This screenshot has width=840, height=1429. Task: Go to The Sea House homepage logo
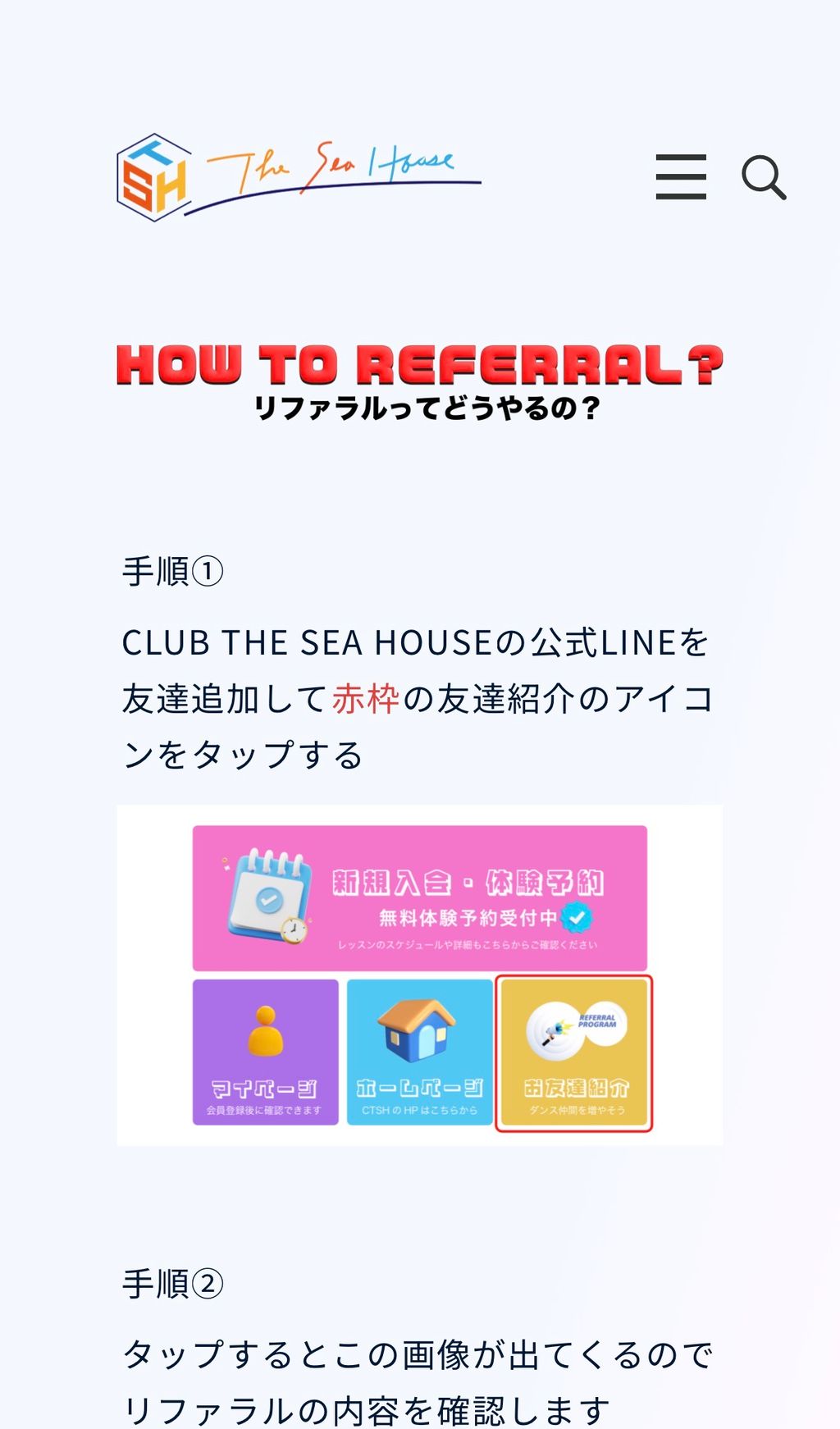[x=298, y=177]
